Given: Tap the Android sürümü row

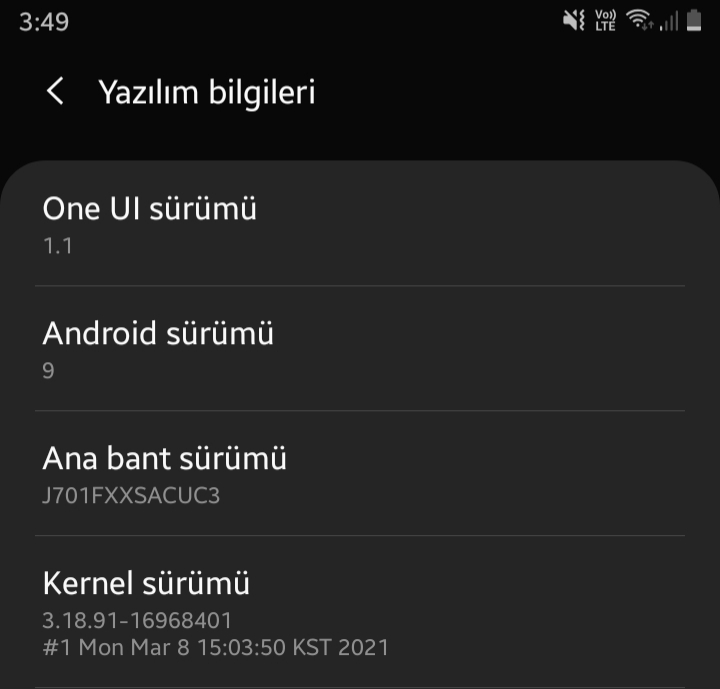Looking at the screenshot, I should 360,348.
